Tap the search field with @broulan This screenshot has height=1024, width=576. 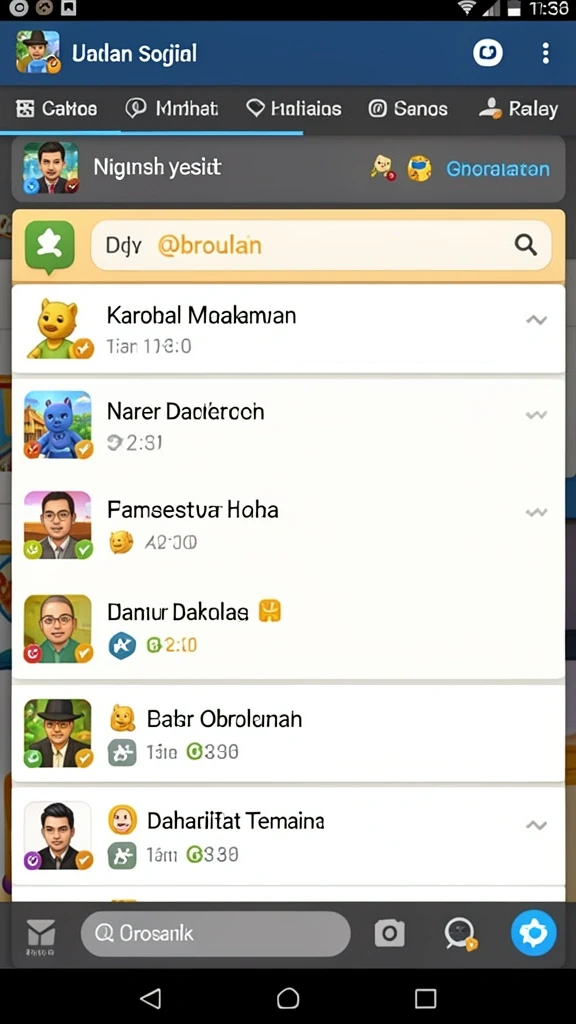pos(321,246)
